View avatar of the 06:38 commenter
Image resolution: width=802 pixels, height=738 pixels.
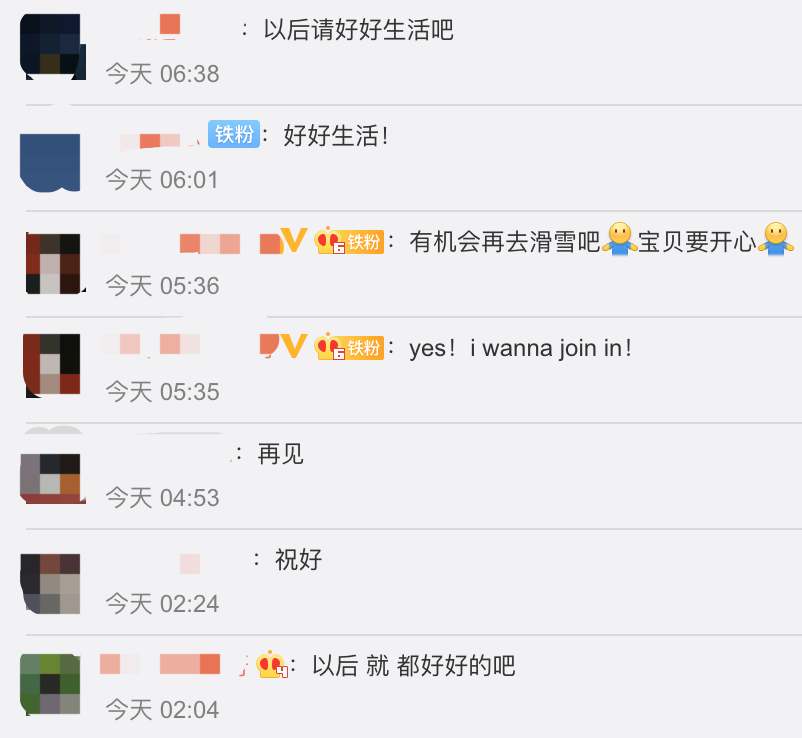(x=50, y=45)
